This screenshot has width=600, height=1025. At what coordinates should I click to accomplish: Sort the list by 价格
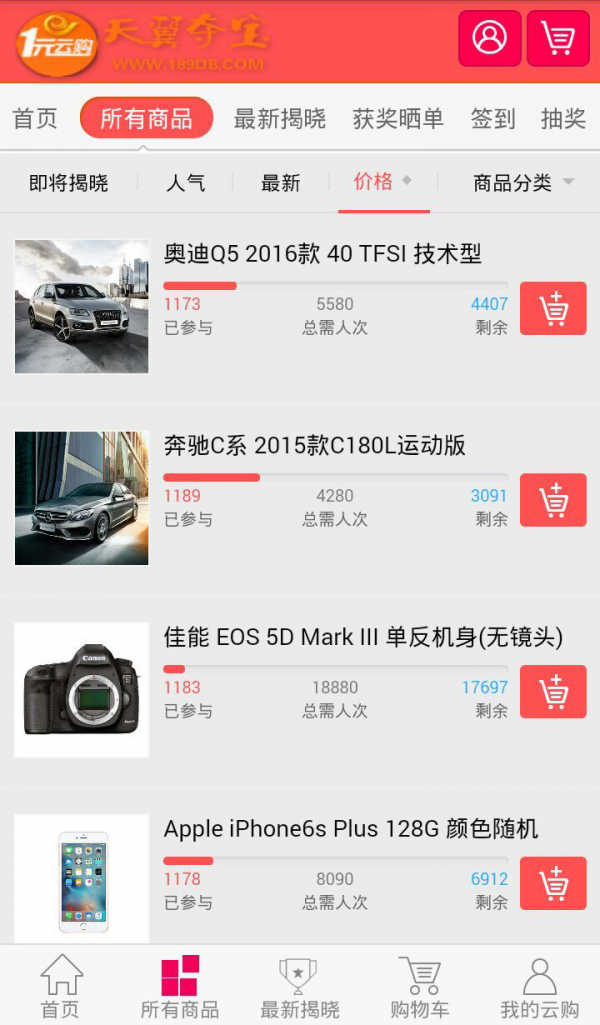point(382,182)
